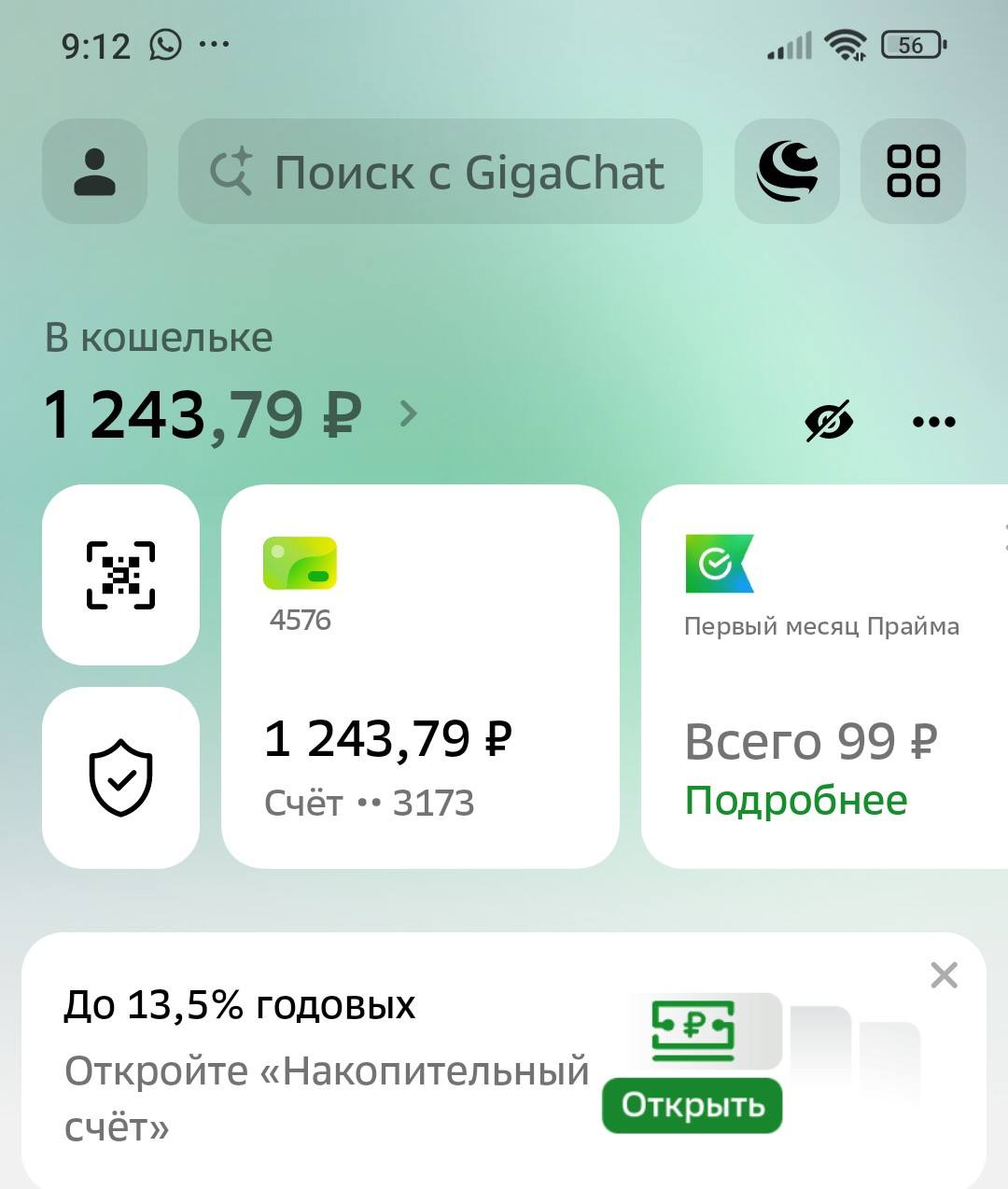Tap the GigaChat sparkle search icon
The image size is (1008, 1189).
click(232, 172)
